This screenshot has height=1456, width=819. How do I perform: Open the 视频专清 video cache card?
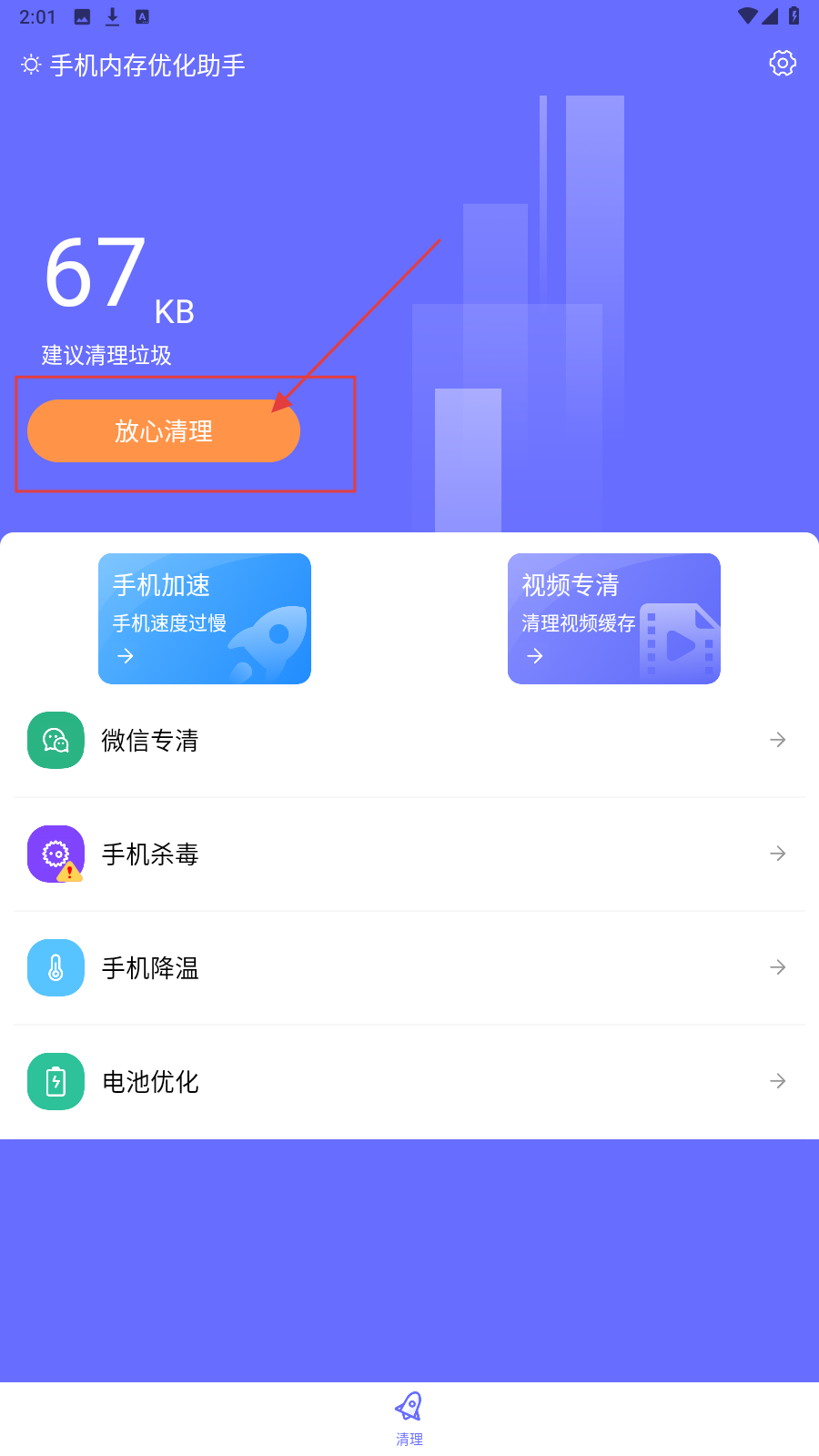pyautogui.click(x=614, y=619)
